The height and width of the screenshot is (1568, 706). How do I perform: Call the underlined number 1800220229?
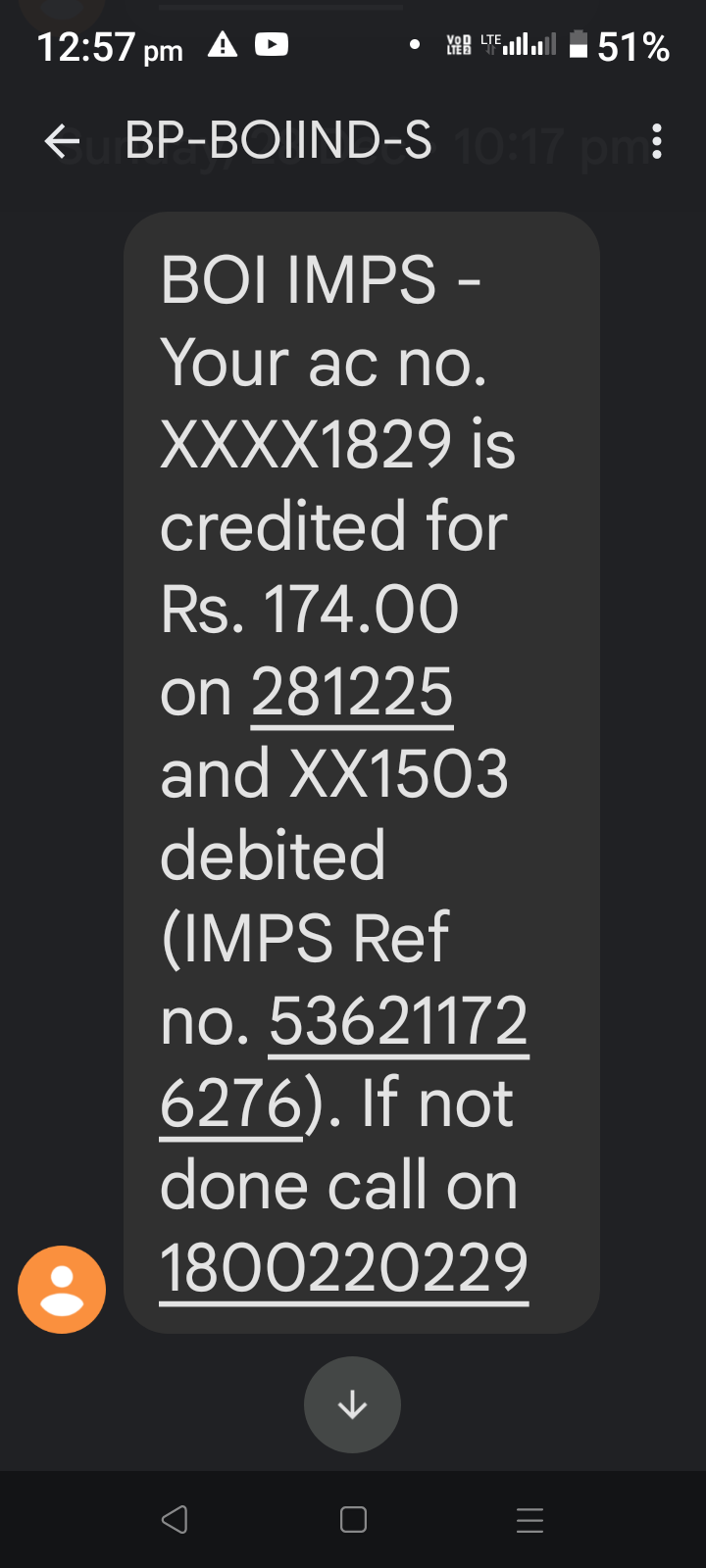[x=343, y=1267]
